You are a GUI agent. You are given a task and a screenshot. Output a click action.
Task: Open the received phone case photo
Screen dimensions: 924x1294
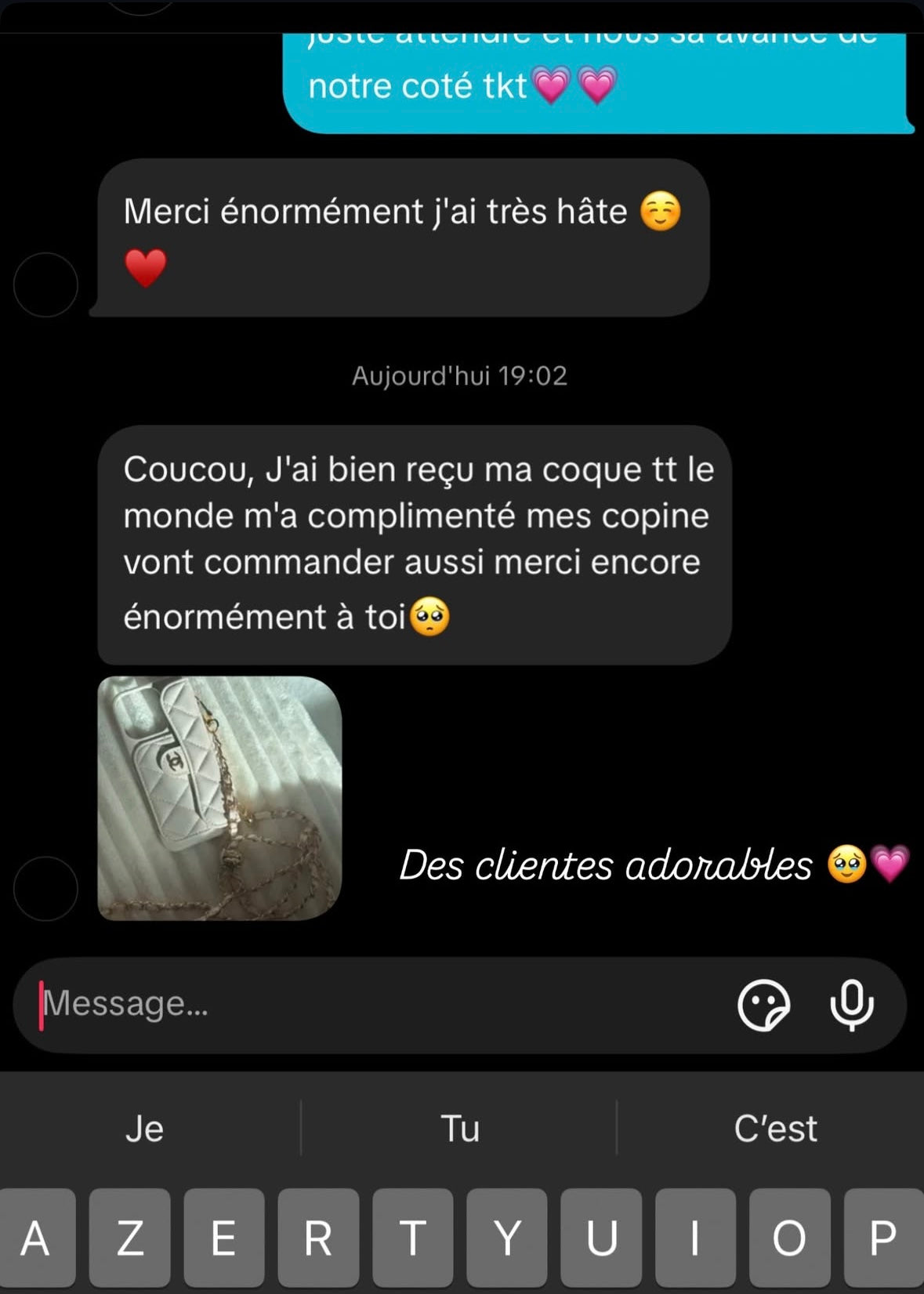[x=219, y=798]
